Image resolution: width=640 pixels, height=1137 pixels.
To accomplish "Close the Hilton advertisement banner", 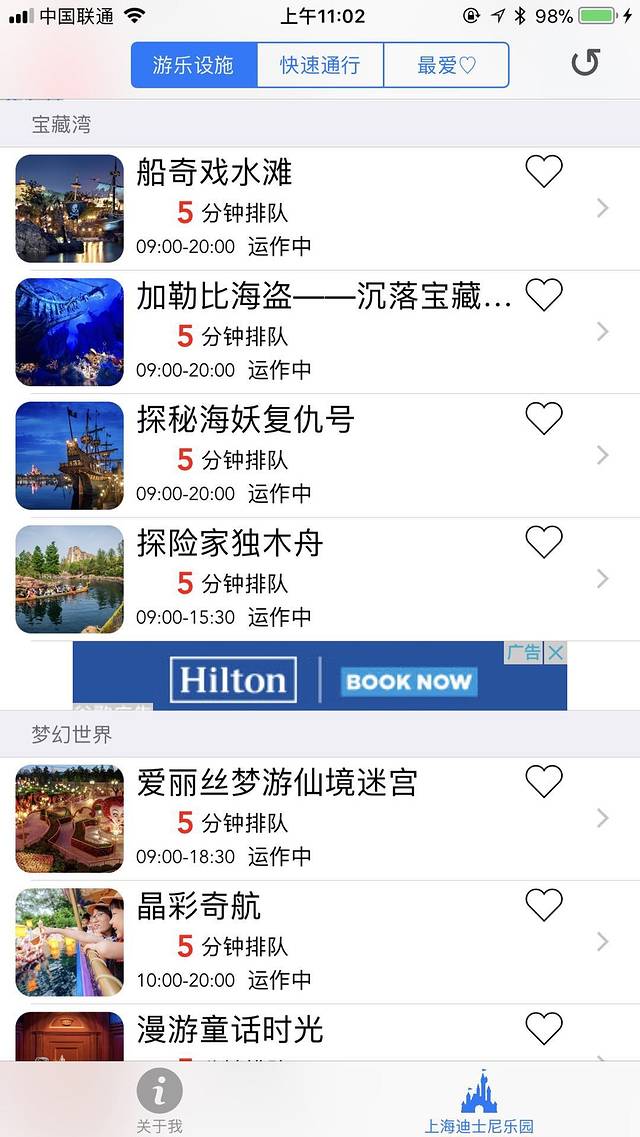I will [x=556, y=652].
